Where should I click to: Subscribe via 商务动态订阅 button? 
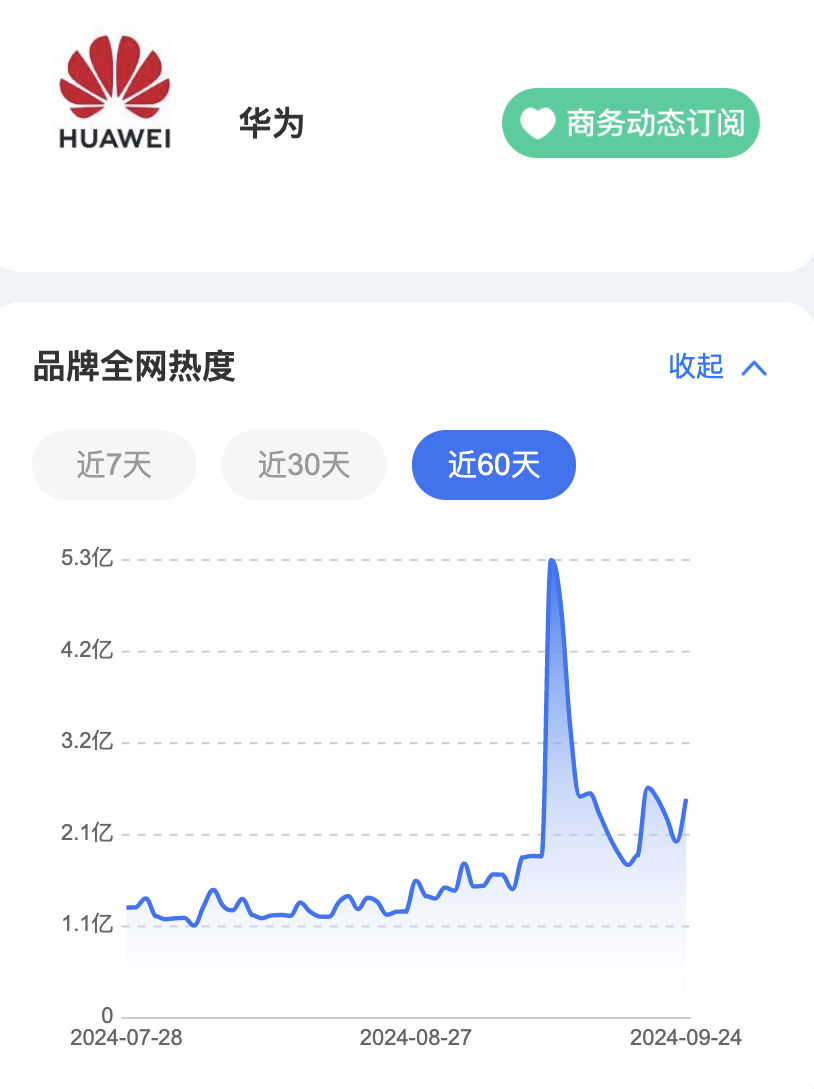631,123
